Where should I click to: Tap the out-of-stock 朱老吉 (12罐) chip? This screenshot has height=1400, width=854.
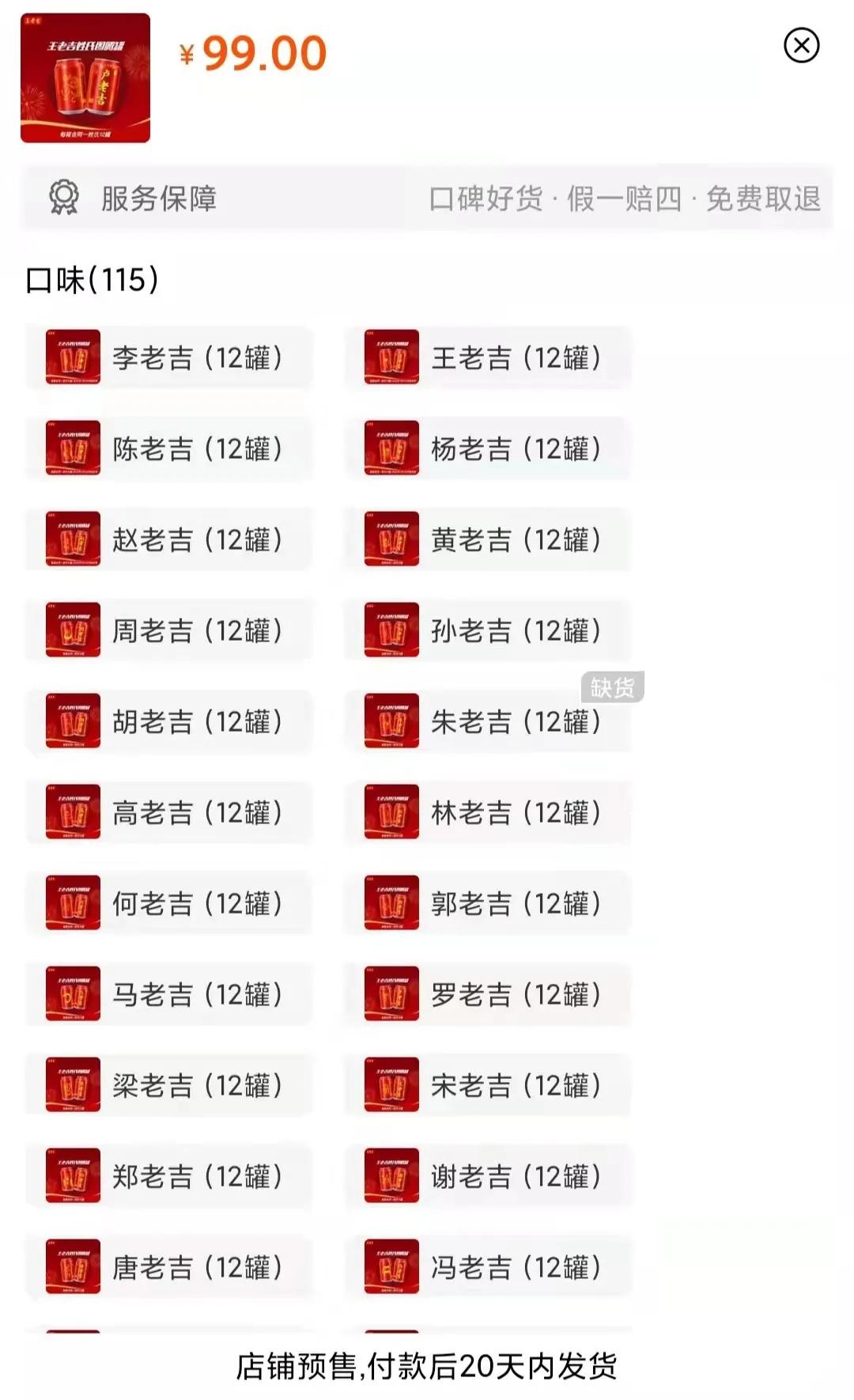point(488,721)
